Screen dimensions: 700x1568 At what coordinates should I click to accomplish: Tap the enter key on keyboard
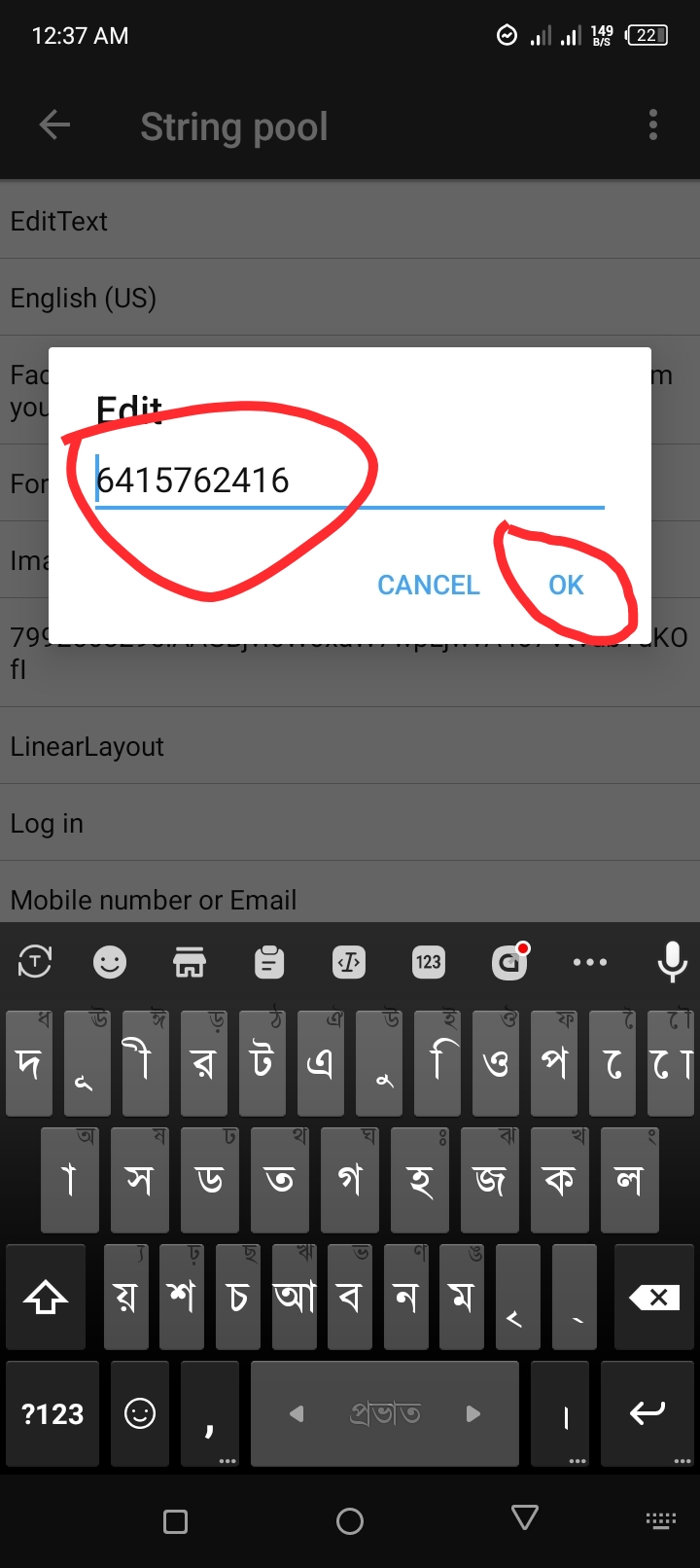point(647,1413)
